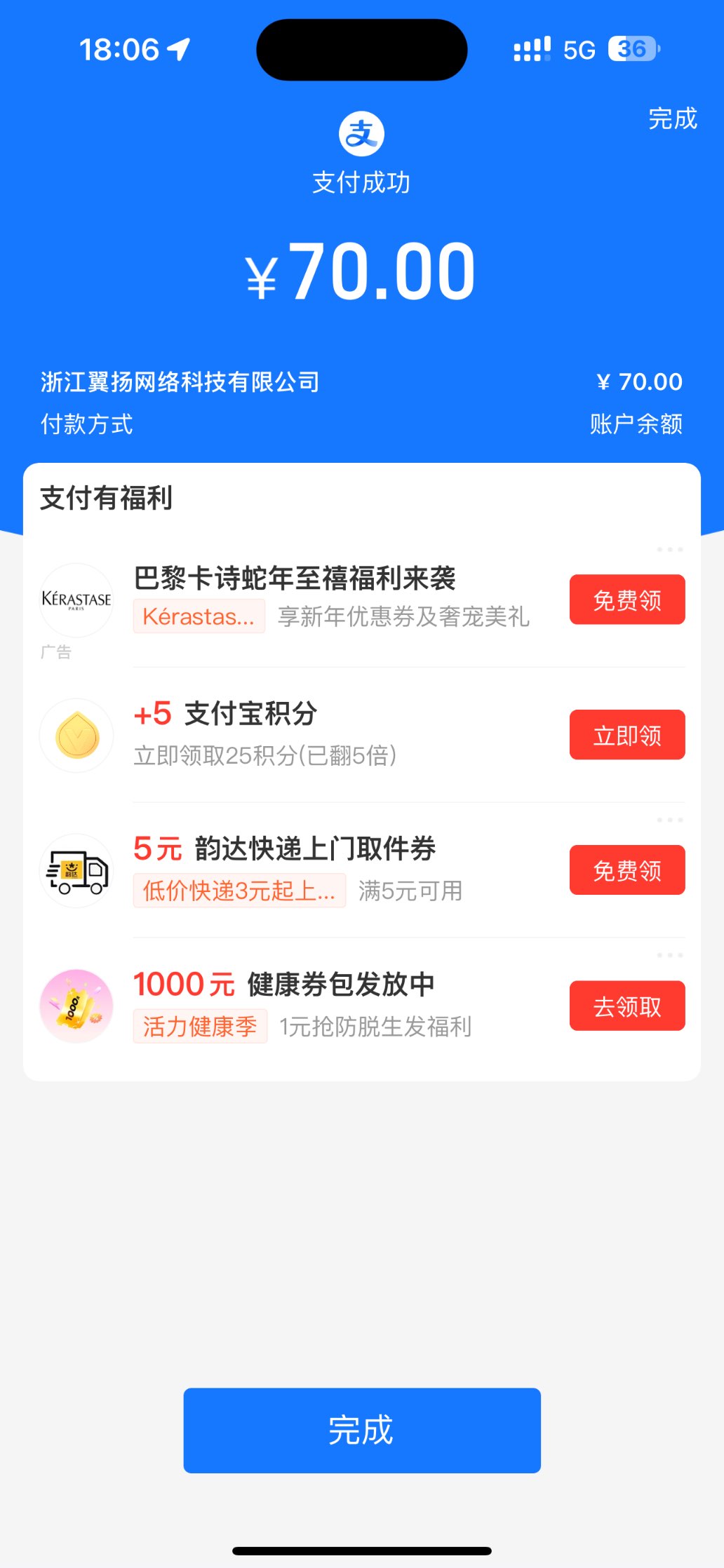
Task: Open the 巴黎卡诗蛇年至禧福利来袭 offer
Action: 295,579
